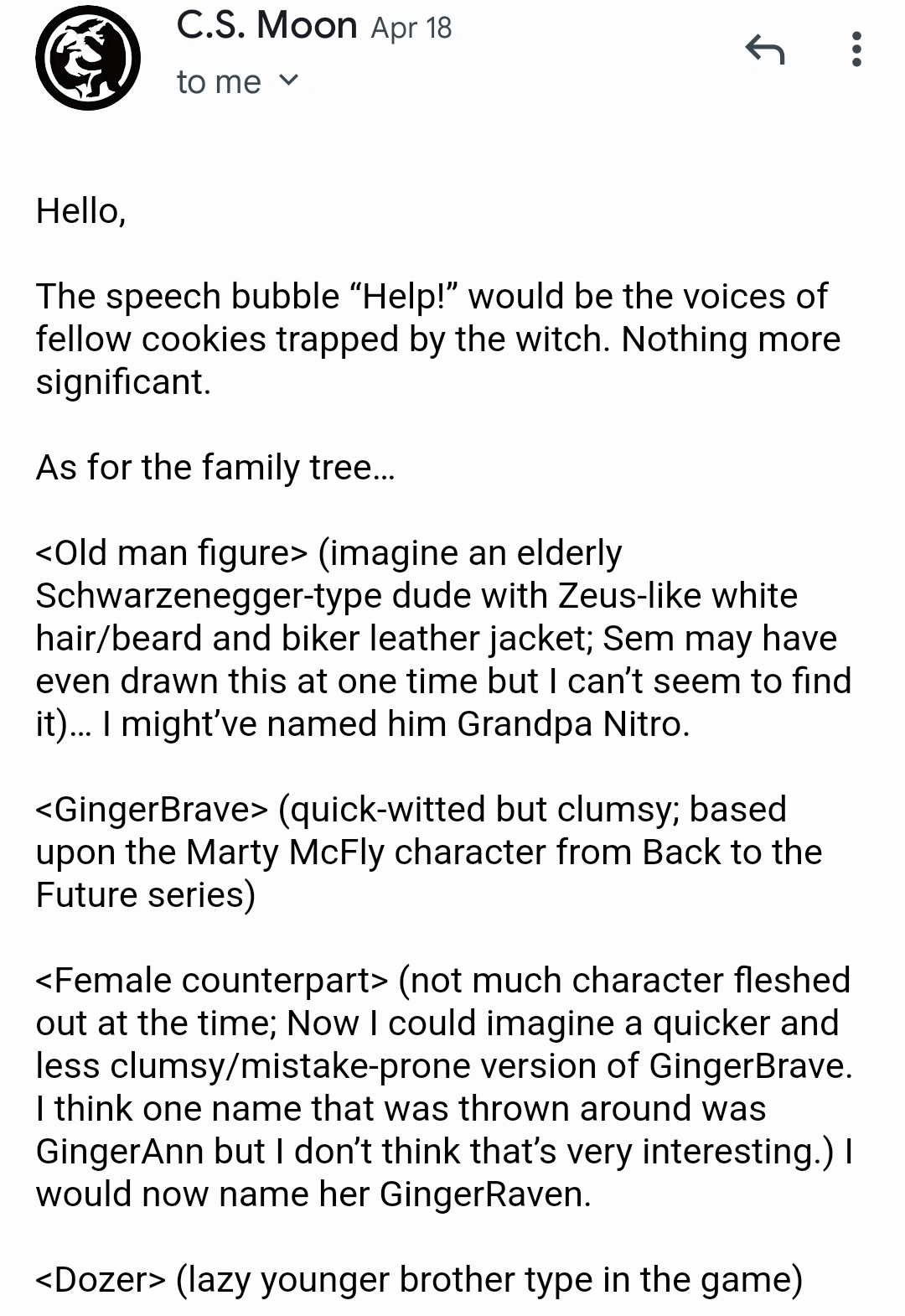Expand the 'to me' recipient details
905x1316 pixels.
click(x=287, y=81)
